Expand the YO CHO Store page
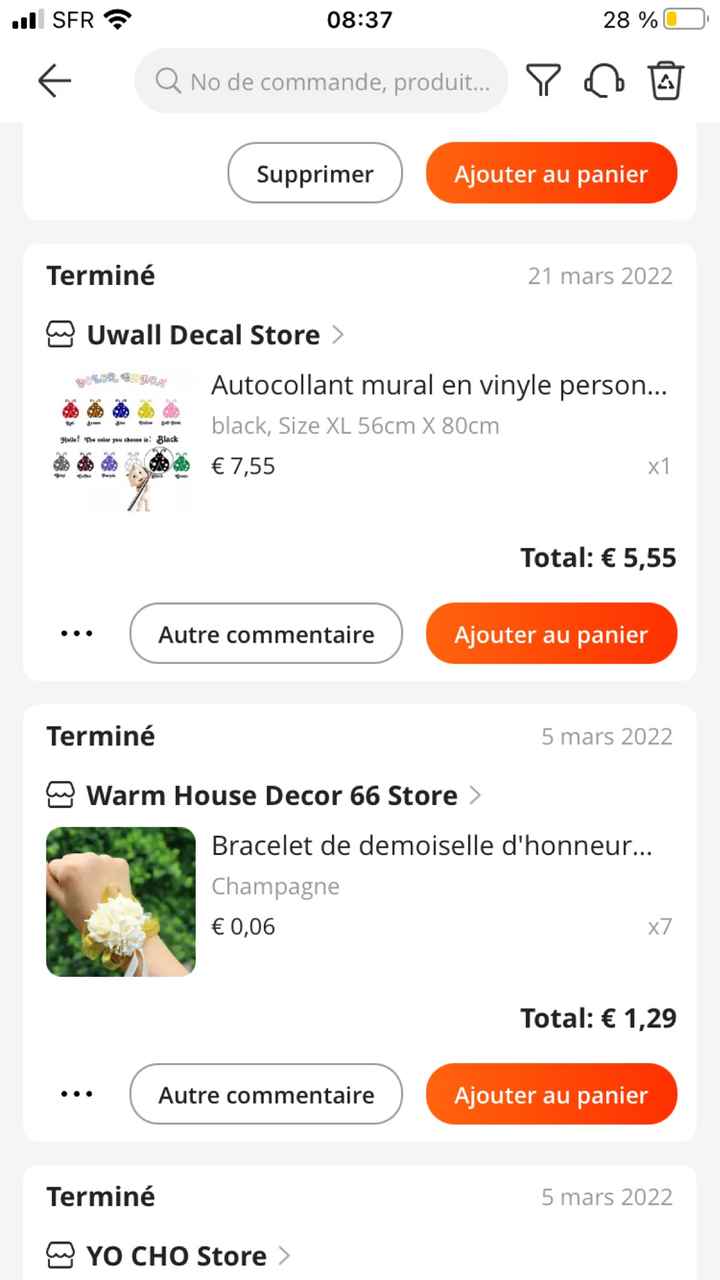 click(284, 1255)
